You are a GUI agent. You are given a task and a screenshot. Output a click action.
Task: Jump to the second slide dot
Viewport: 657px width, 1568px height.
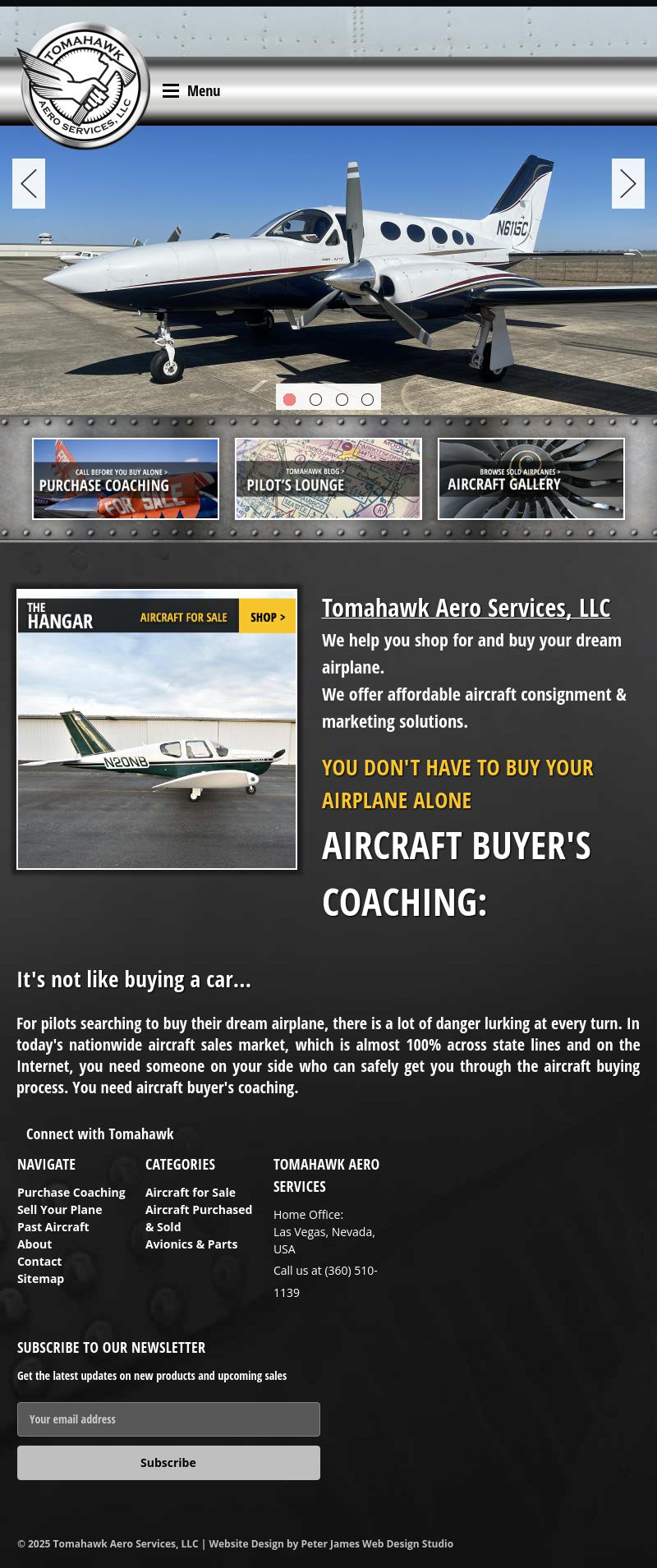pos(315,399)
